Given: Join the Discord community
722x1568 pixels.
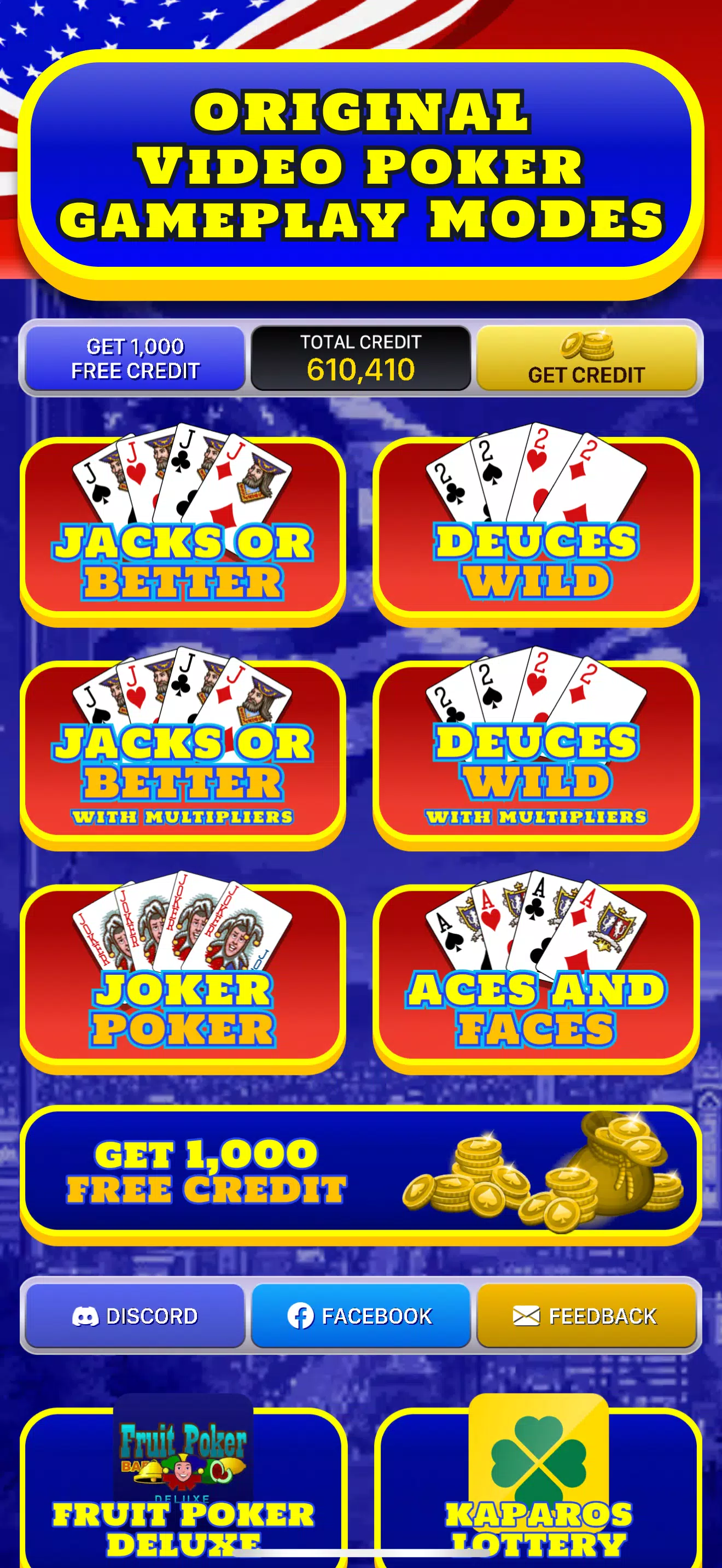Looking at the screenshot, I should [x=135, y=1315].
